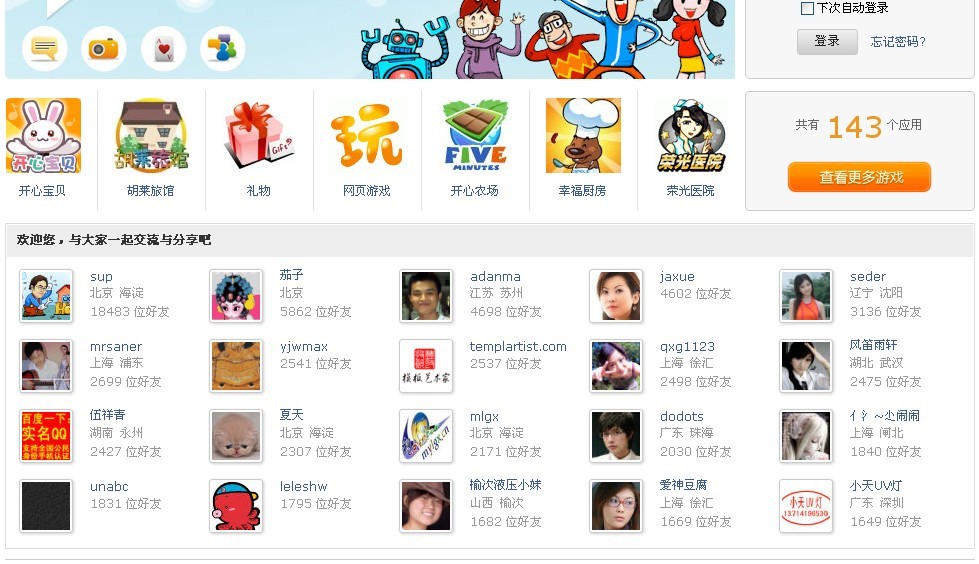Launch the 胡莱旅馆 game

(151, 137)
